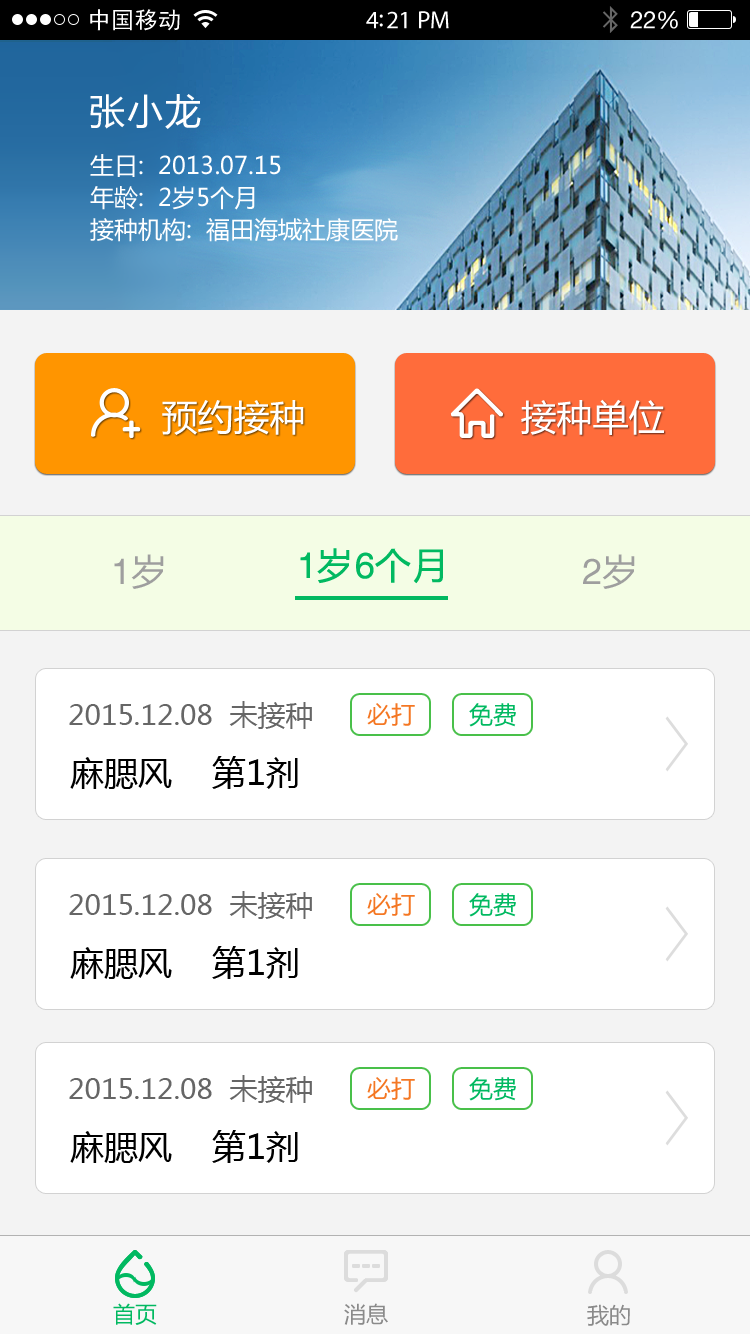The height and width of the screenshot is (1334, 750).
Task: Tap the 必打 tag on the third vaccine record
Action: pyautogui.click(x=390, y=1088)
